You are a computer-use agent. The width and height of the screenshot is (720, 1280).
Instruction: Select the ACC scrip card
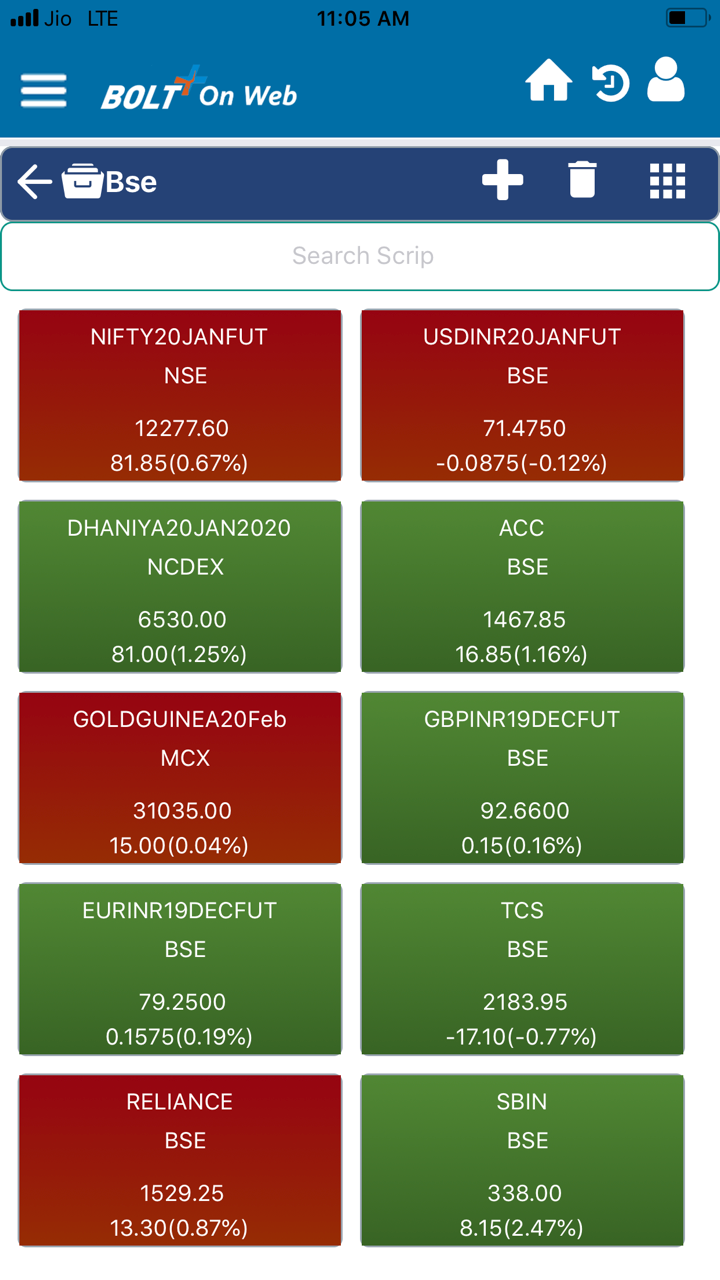click(522, 587)
